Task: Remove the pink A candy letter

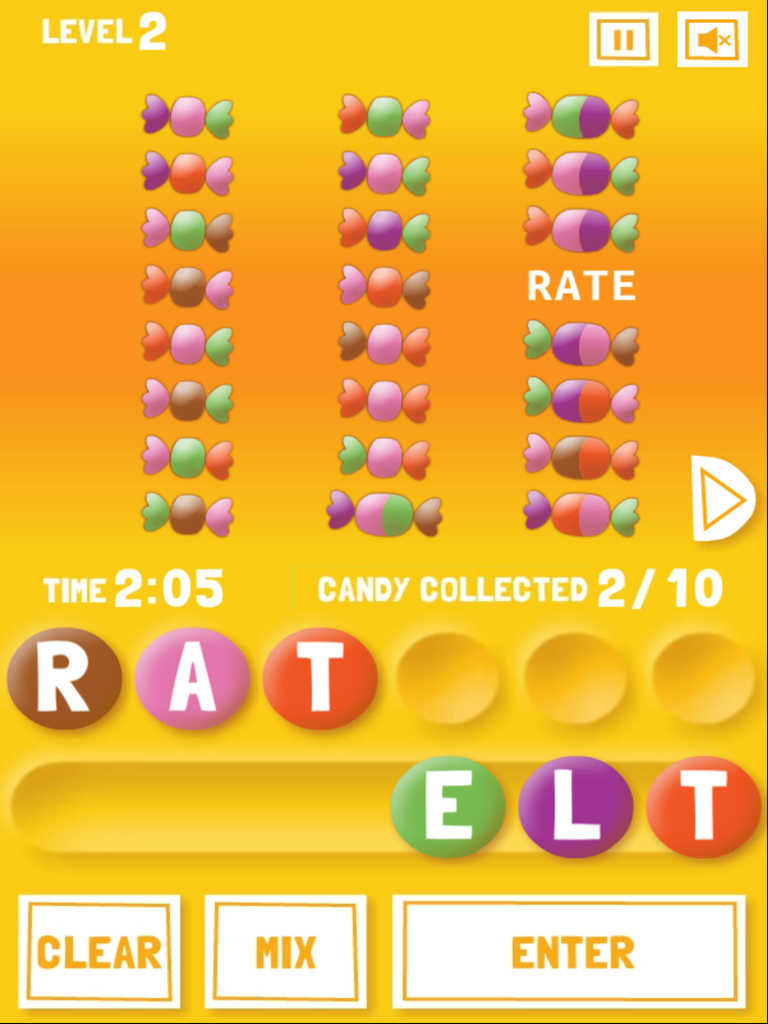Action: [x=192, y=679]
